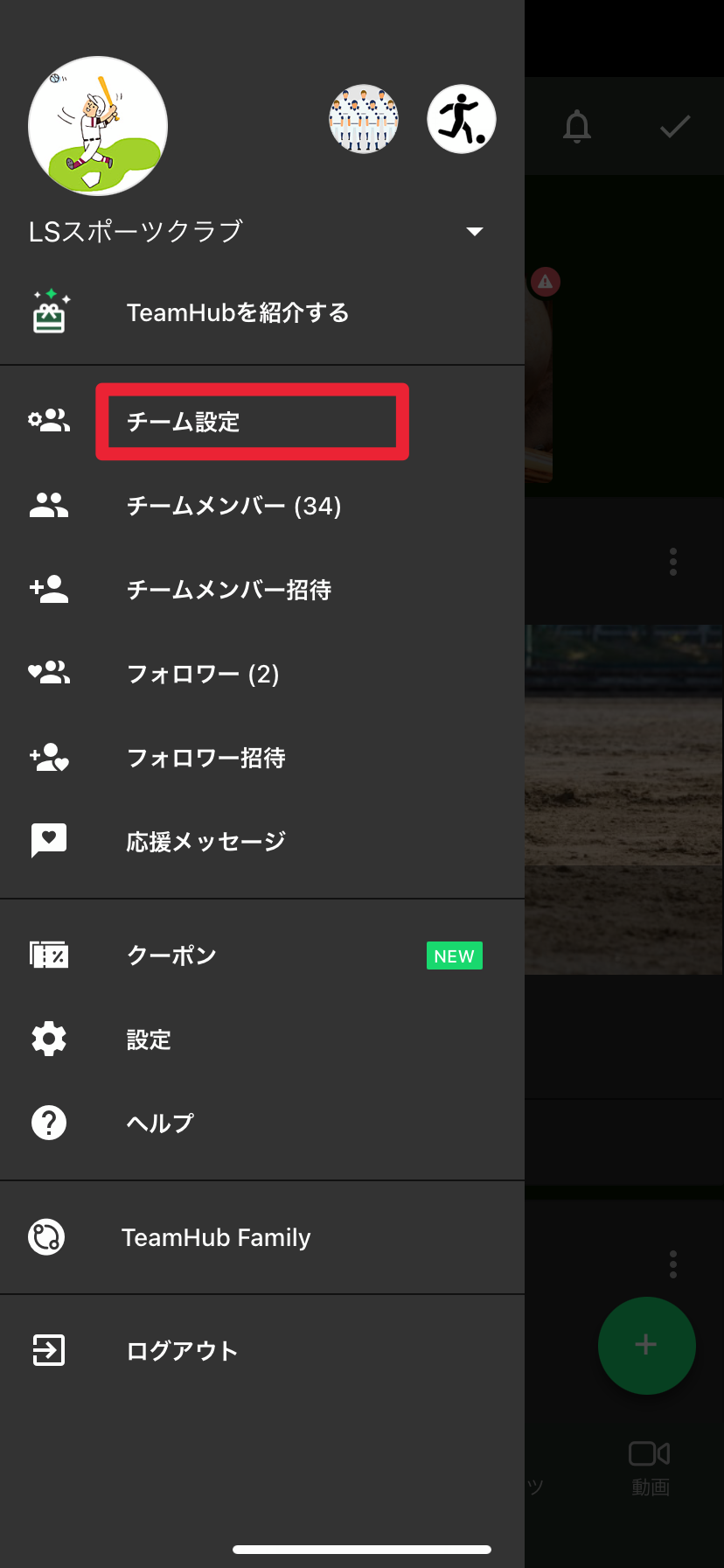The image size is (724, 1568).
Task: Open 応援メッセージ messages
Action: (262, 842)
